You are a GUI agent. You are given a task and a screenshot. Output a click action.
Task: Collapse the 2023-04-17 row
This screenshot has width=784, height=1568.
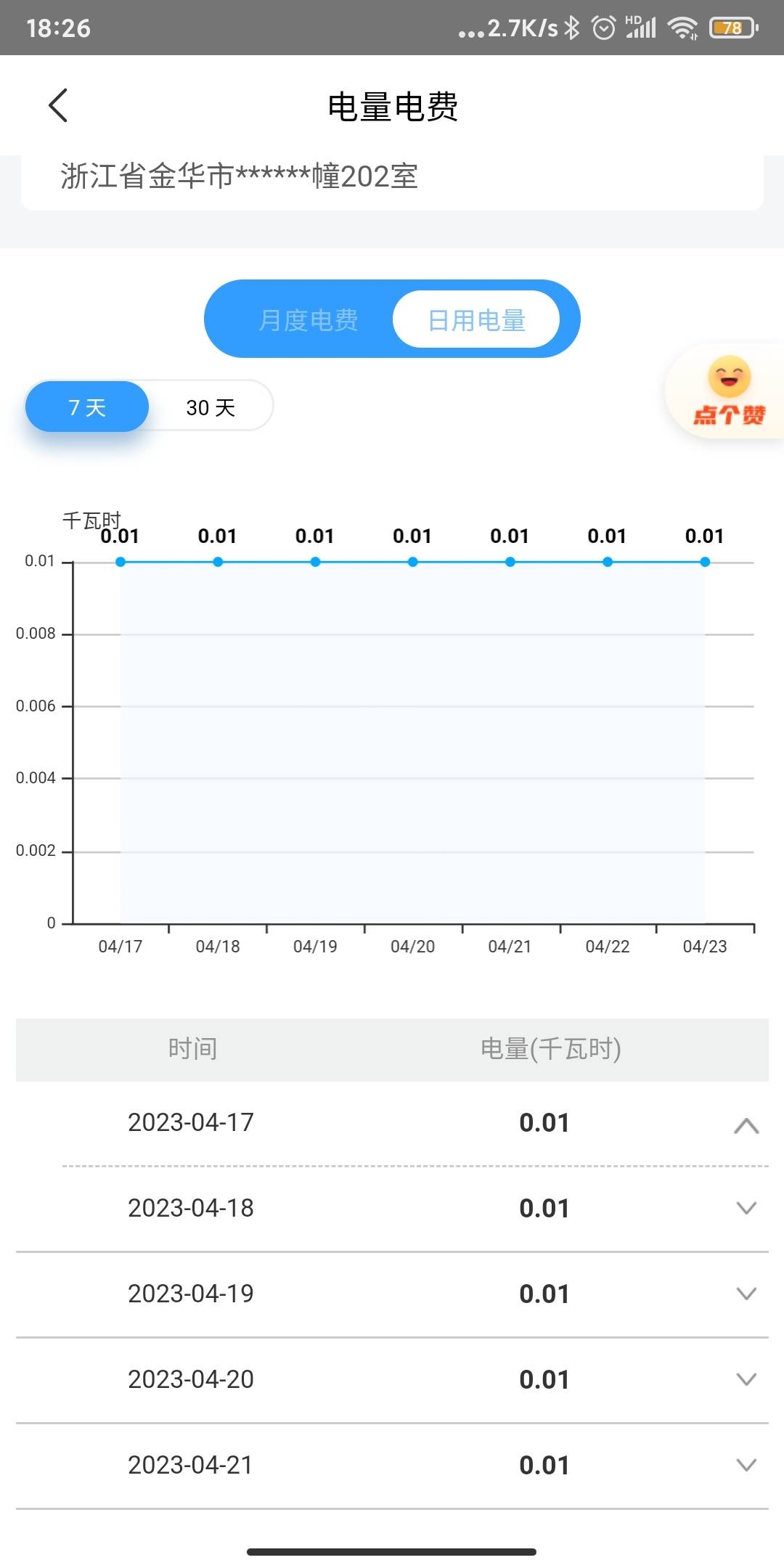(x=746, y=1126)
